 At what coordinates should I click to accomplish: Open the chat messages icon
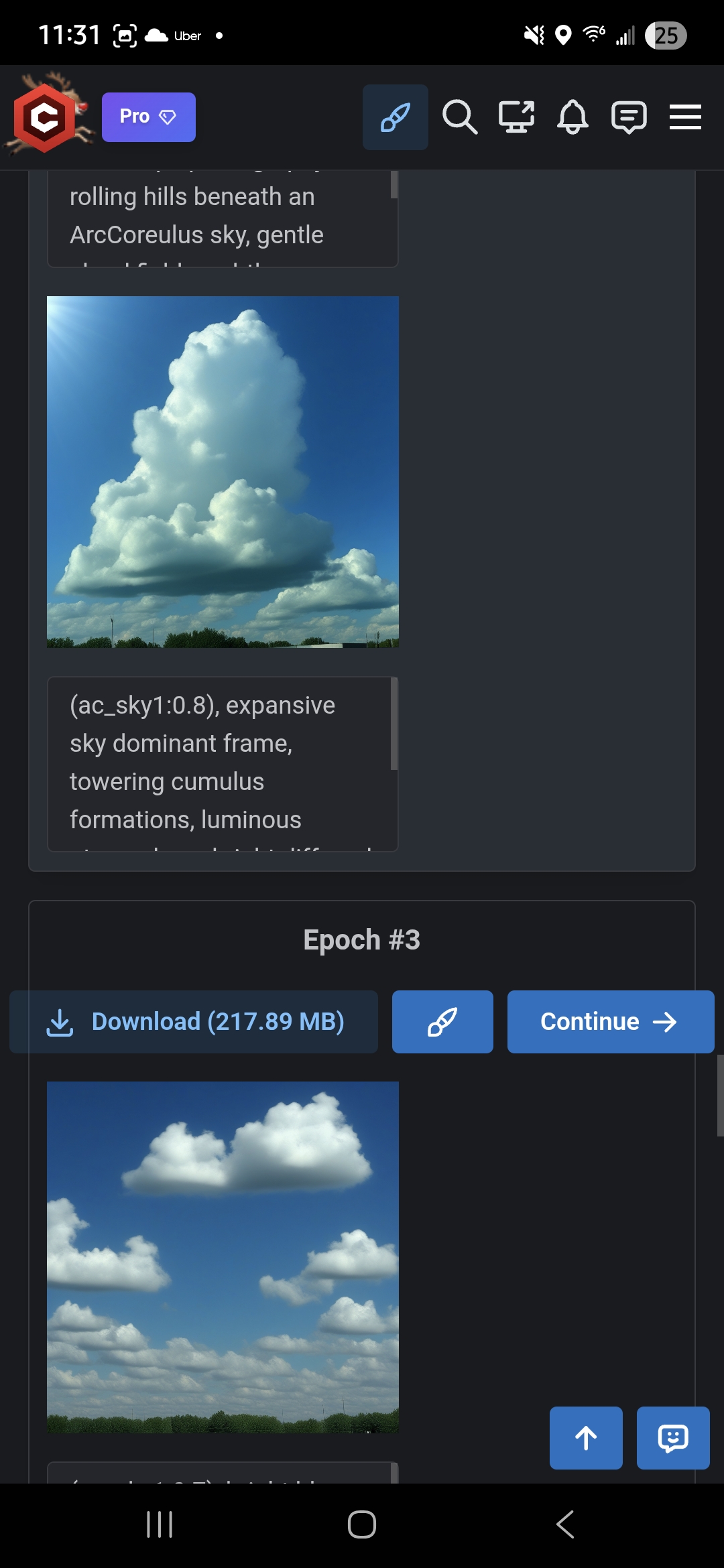point(629,117)
